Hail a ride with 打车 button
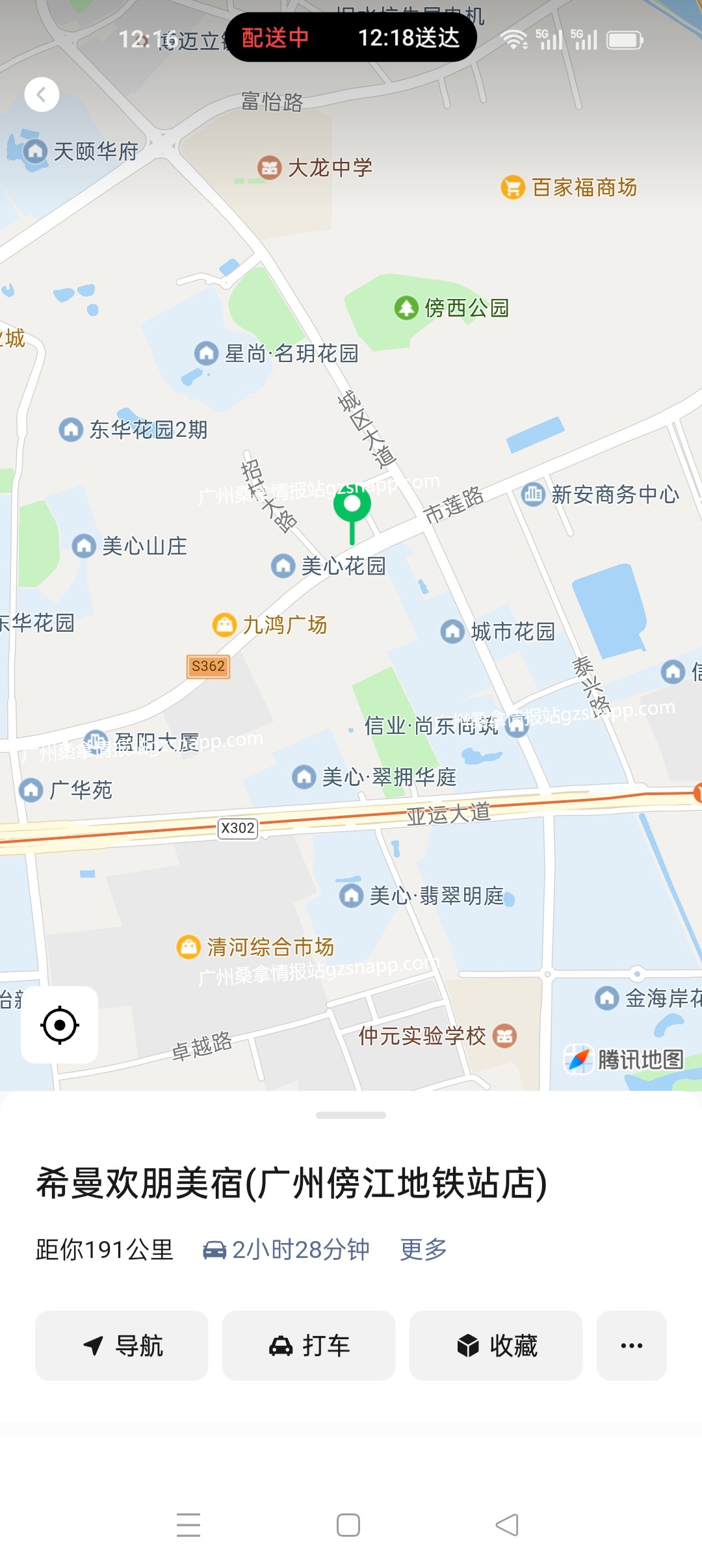The height and width of the screenshot is (1568, 702). pyautogui.click(x=309, y=1345)
